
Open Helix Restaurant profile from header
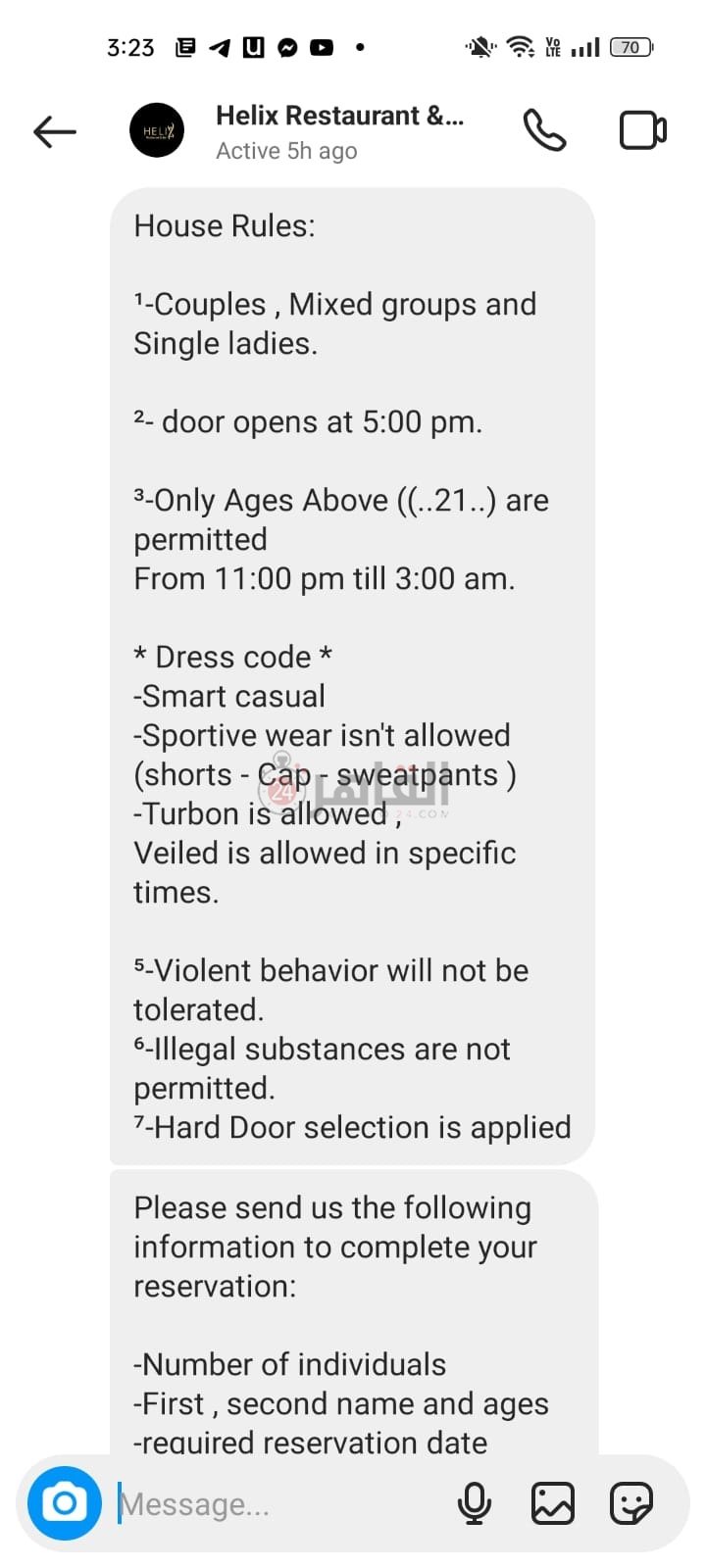[338, 131]
